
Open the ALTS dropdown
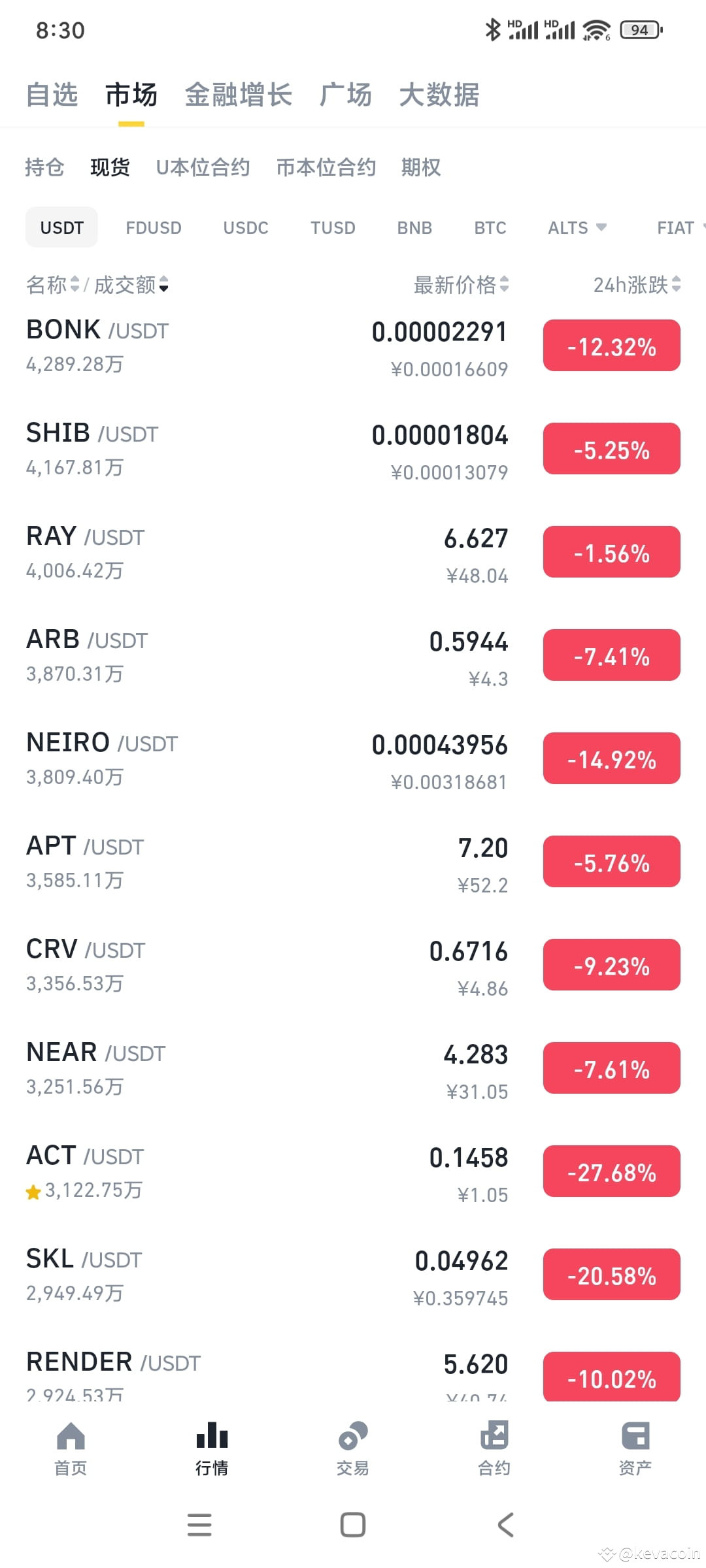pos(577,227)
